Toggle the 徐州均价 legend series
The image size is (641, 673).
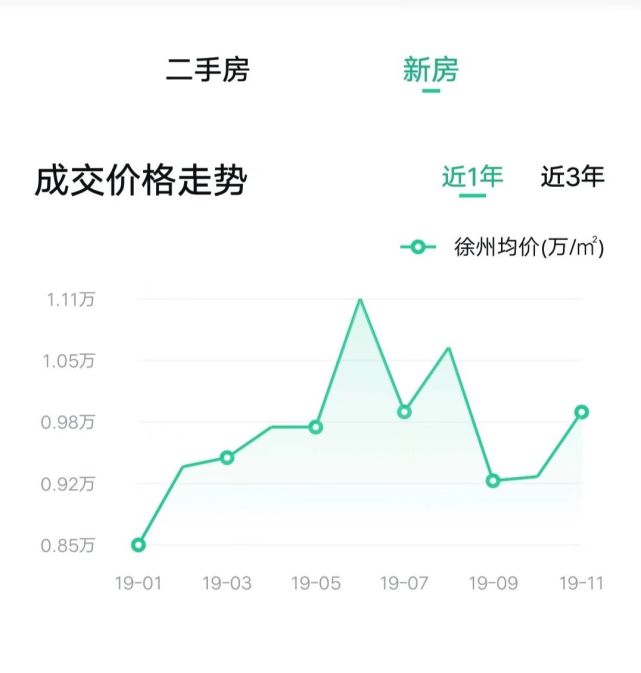(503, 247)
